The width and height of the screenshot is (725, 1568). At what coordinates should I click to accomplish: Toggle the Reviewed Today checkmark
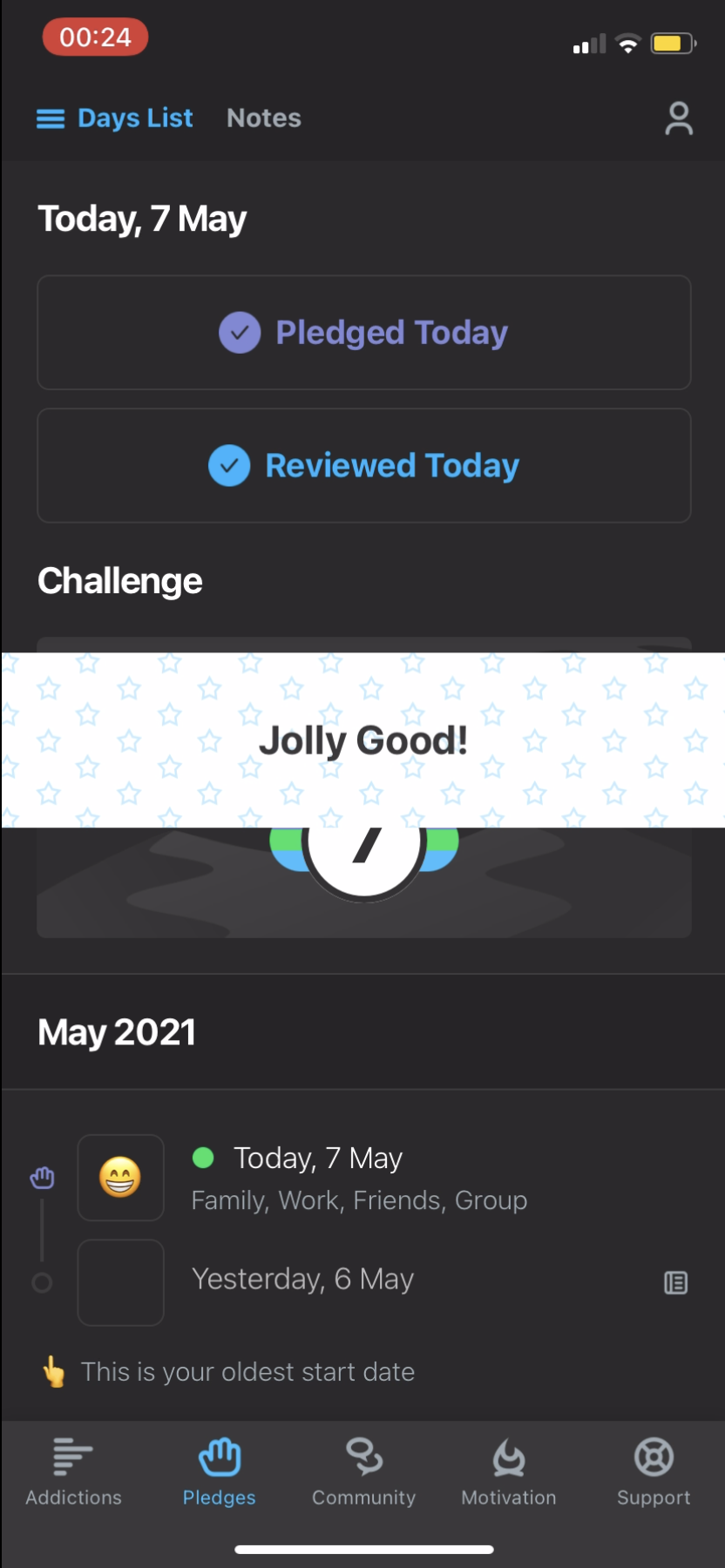(228, 465)
